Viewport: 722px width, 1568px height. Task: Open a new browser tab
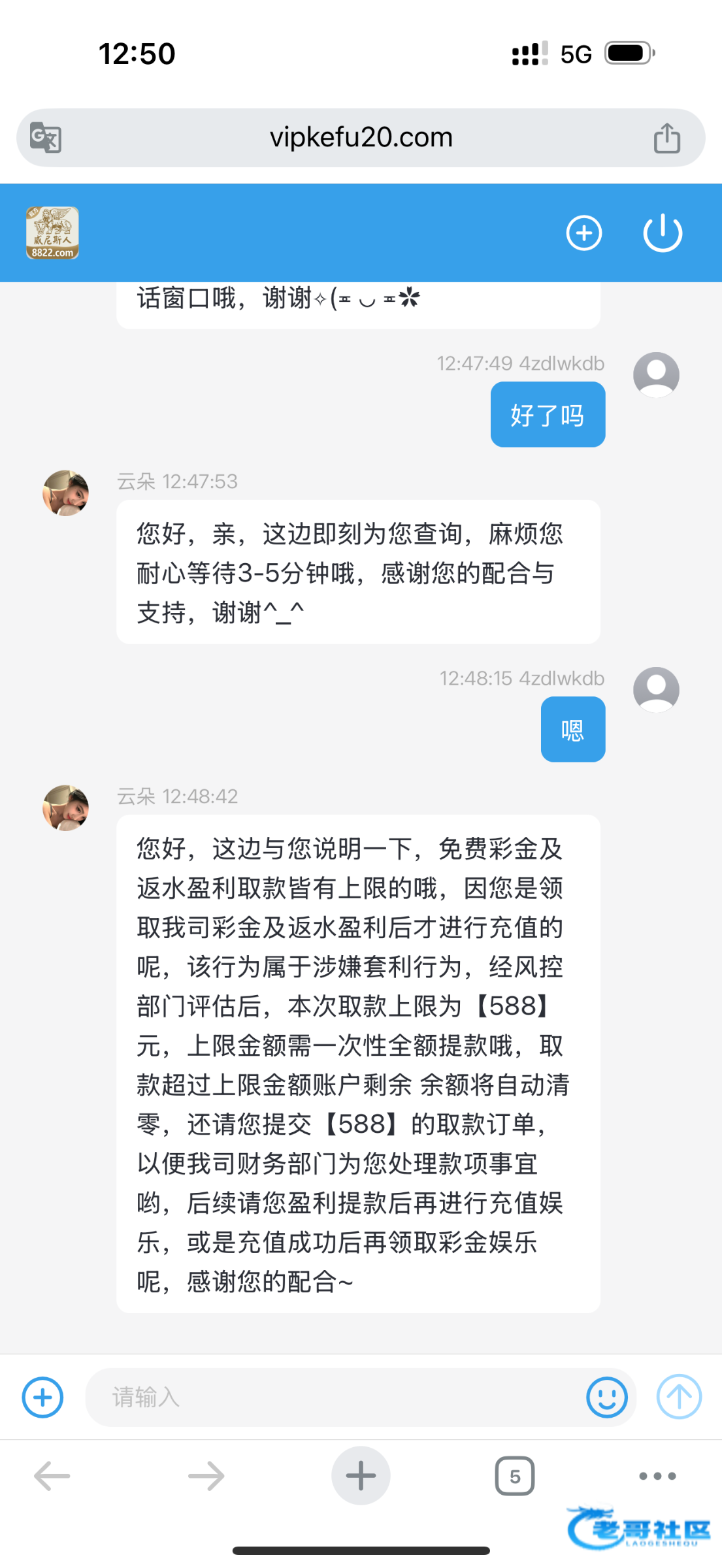361,1476
